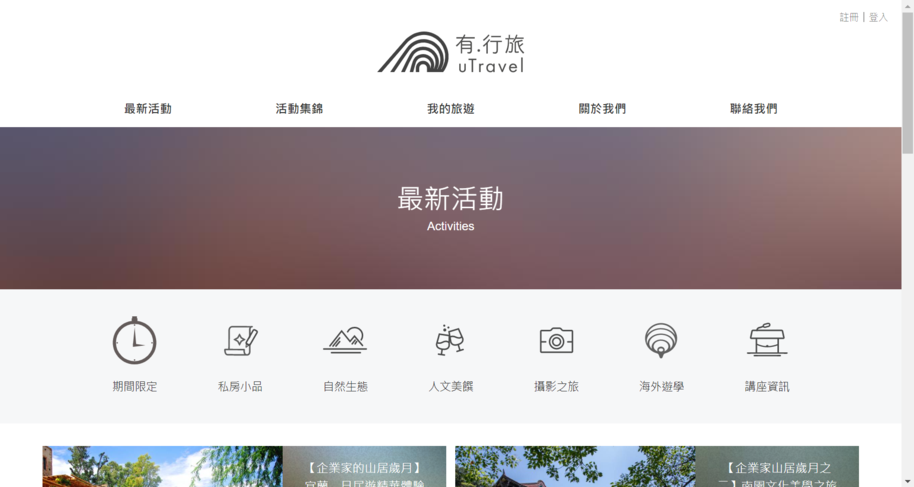The image size is (914, 487).
Task: Browse the 攝影之旅 camera category
Action: (x=556, y=354)
